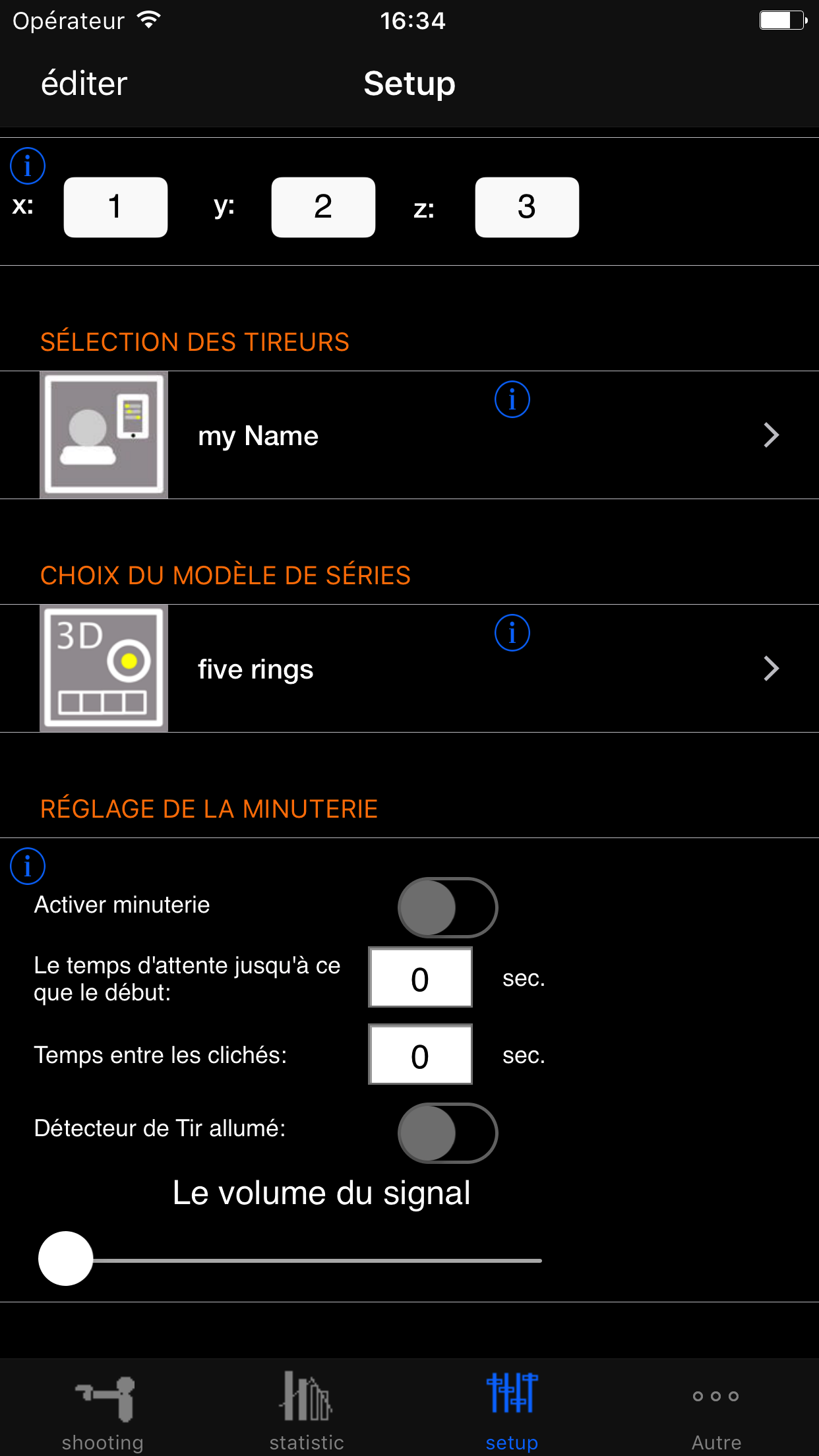Show info for the my Name shooter
This screenshot has height=1456, width=819.
(x=512, y=400)
